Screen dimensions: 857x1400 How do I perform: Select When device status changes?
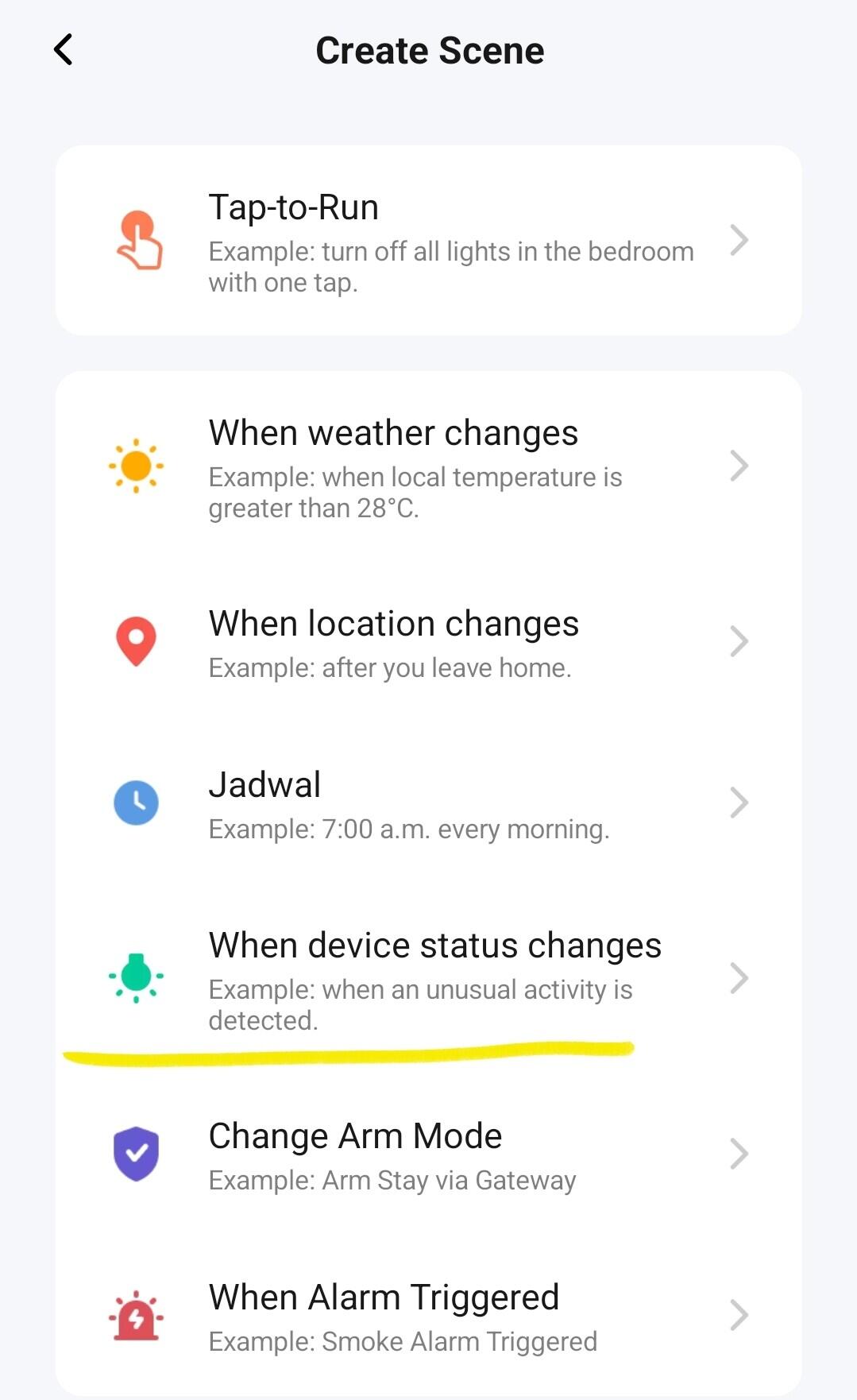click(428, 978)
